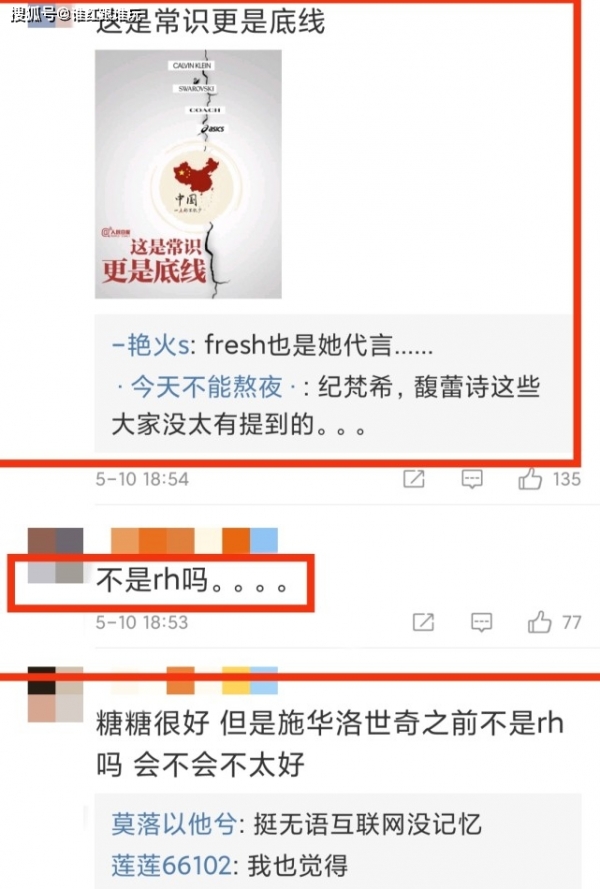Repost the comment posted at 5-10 18:53
600x889 pixels.
coord(423,622)
